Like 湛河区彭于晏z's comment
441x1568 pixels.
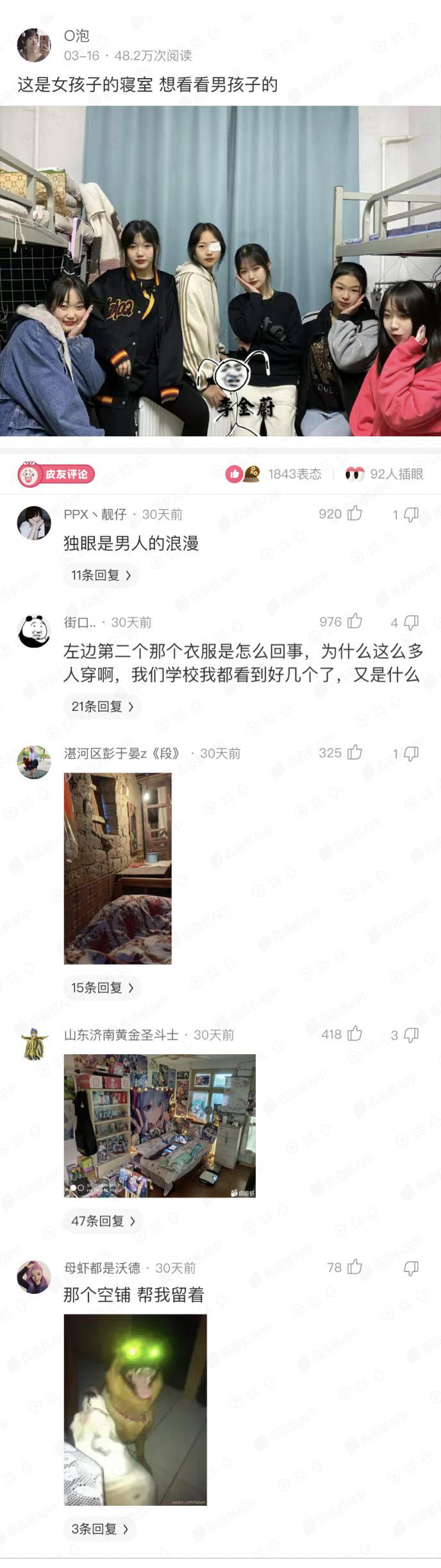(x=354, y=753)
